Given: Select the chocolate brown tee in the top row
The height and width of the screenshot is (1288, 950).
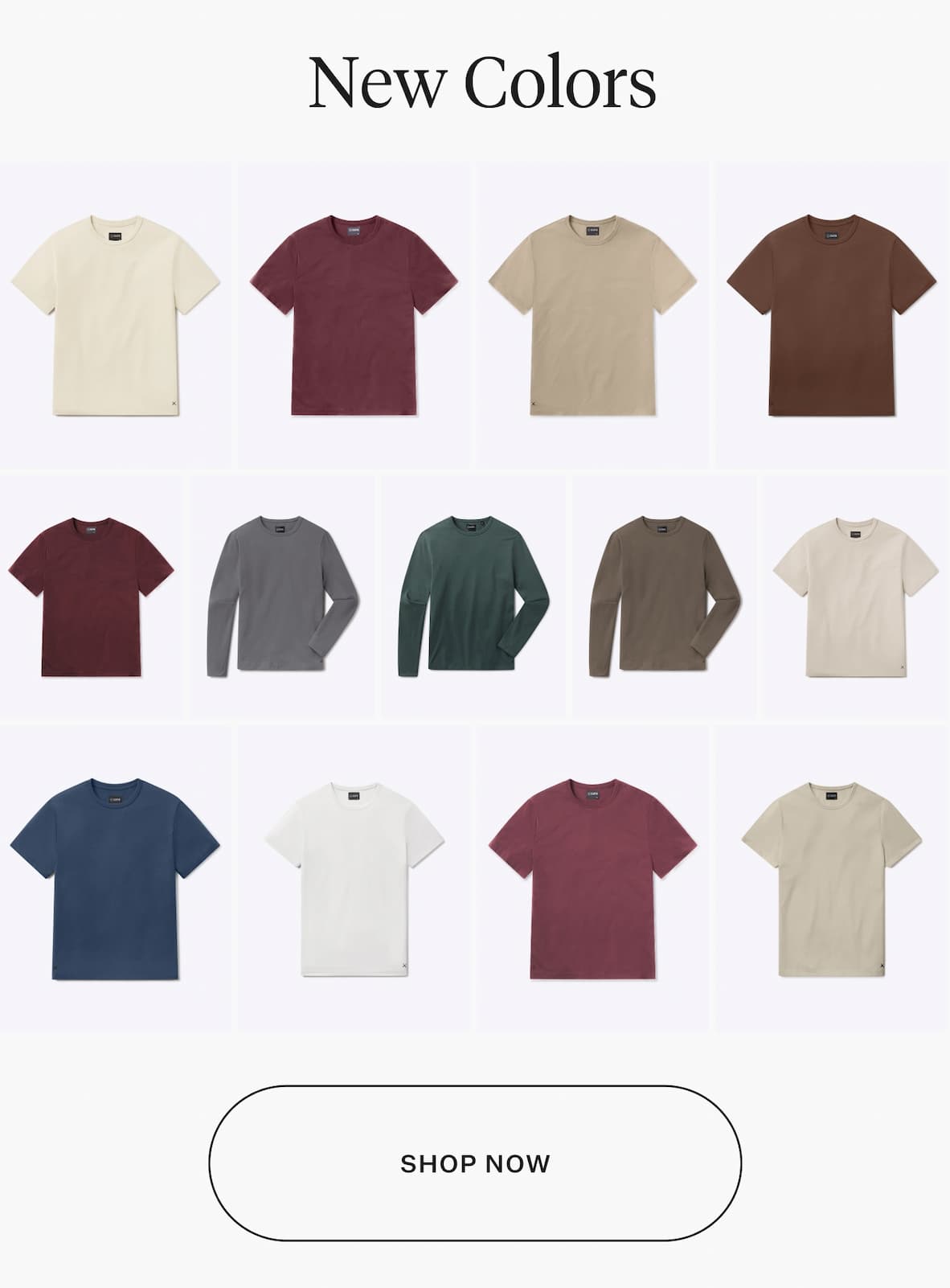Looking at the screenshot, I should tap(833, 314).
